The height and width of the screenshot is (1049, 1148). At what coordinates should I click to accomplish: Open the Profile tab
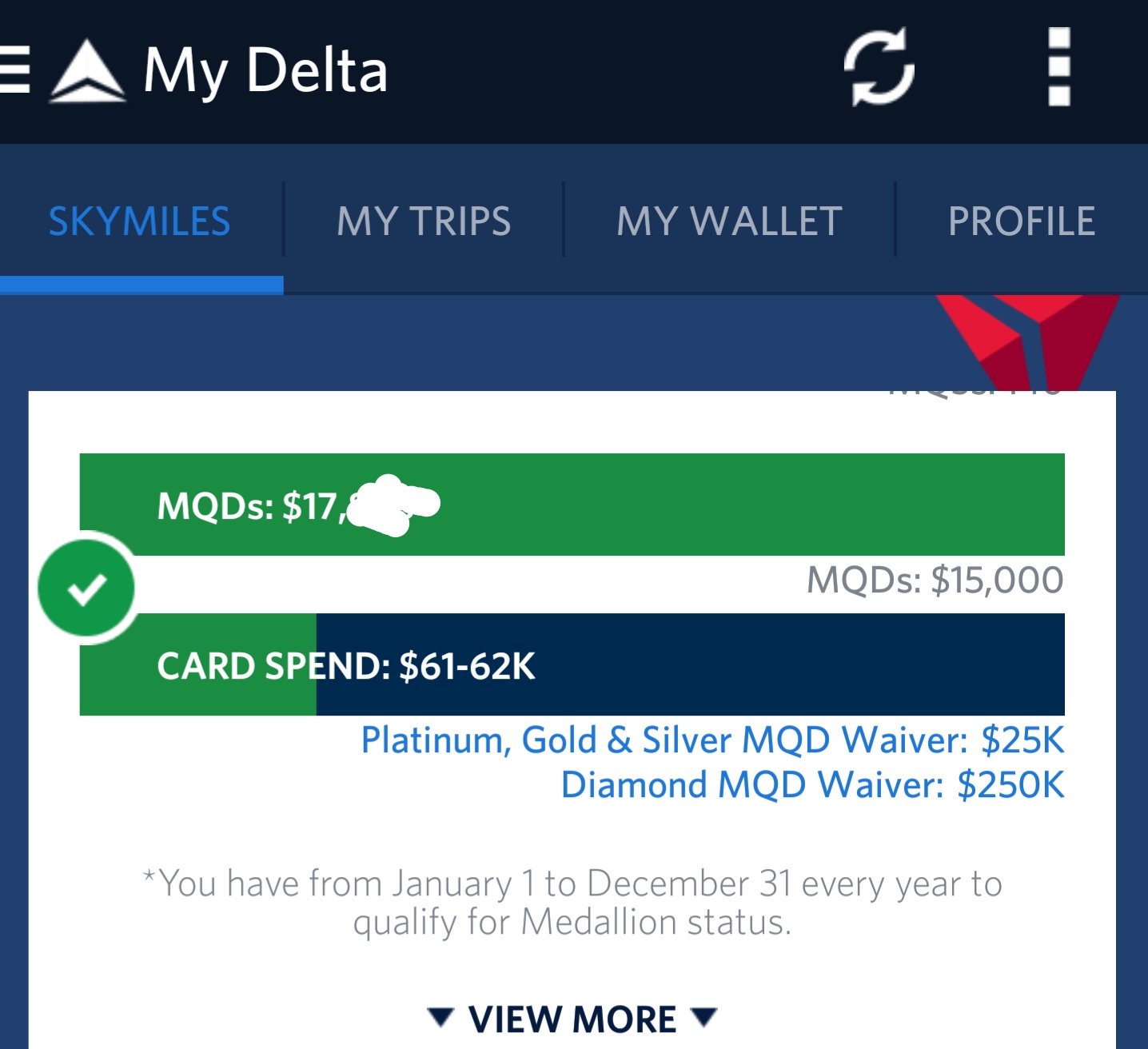tap(1021, 221)
